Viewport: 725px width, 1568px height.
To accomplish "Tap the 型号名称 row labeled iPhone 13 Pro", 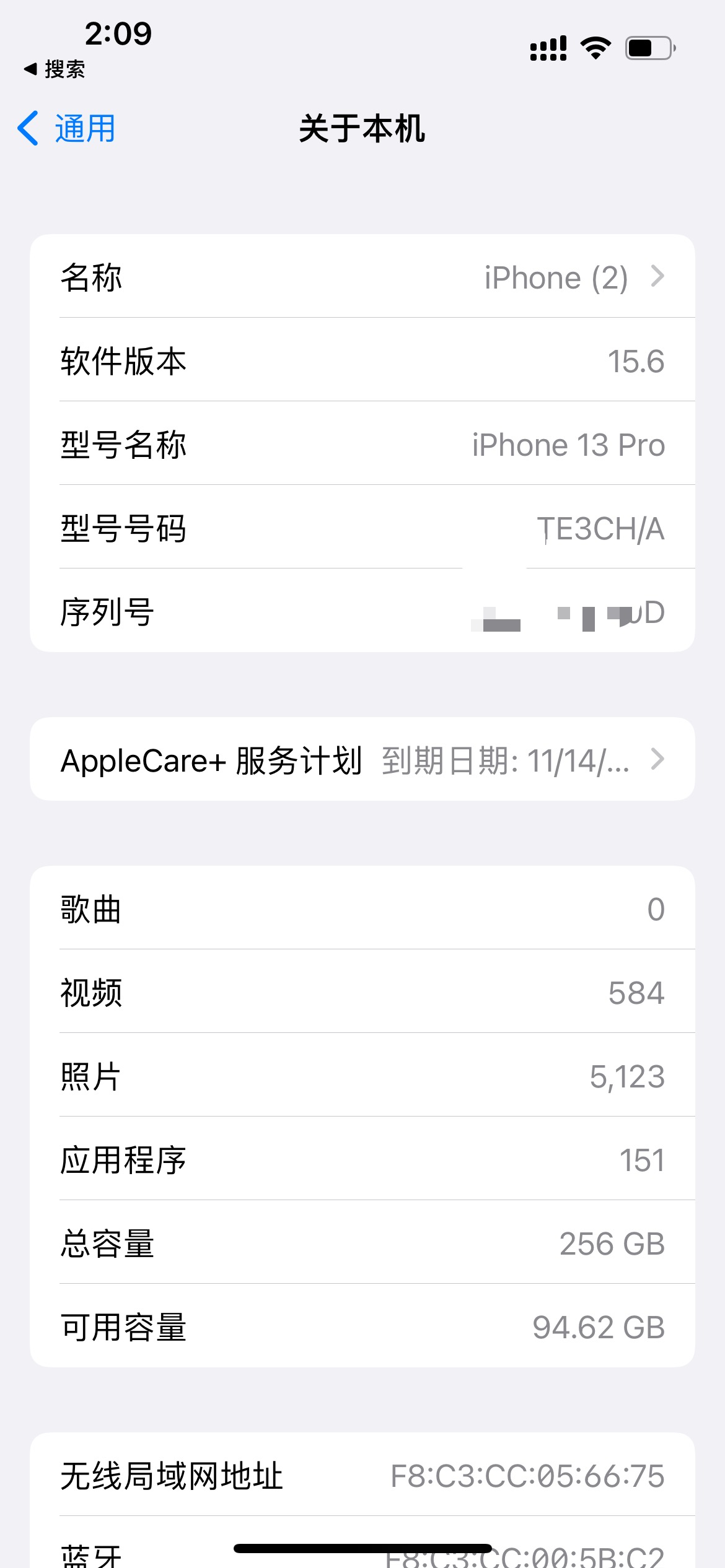I will pyautogui.click(x=362, y=445).
